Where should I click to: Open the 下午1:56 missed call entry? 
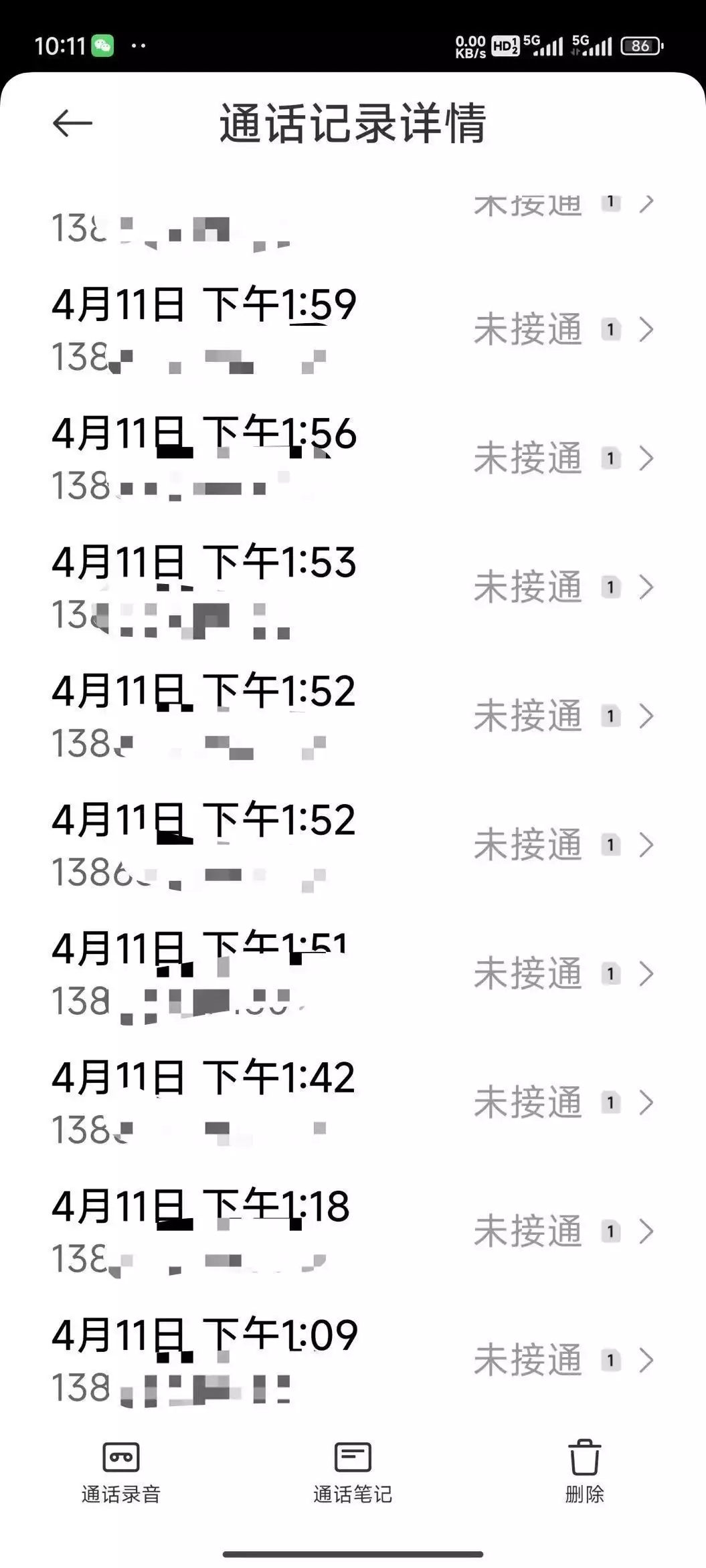pyautogui.click(x=353, y=459)
